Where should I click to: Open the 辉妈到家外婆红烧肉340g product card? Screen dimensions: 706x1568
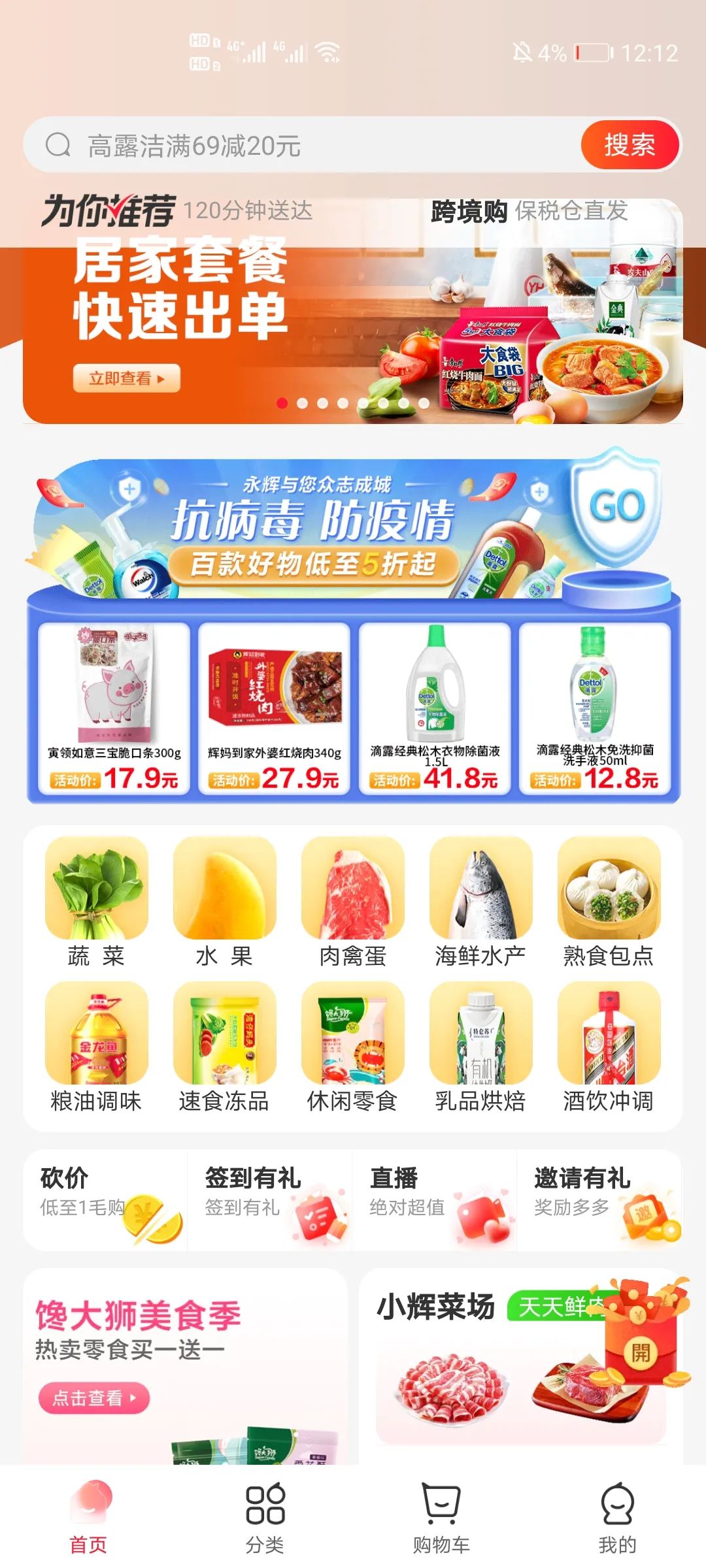click(x=274, y=708)
